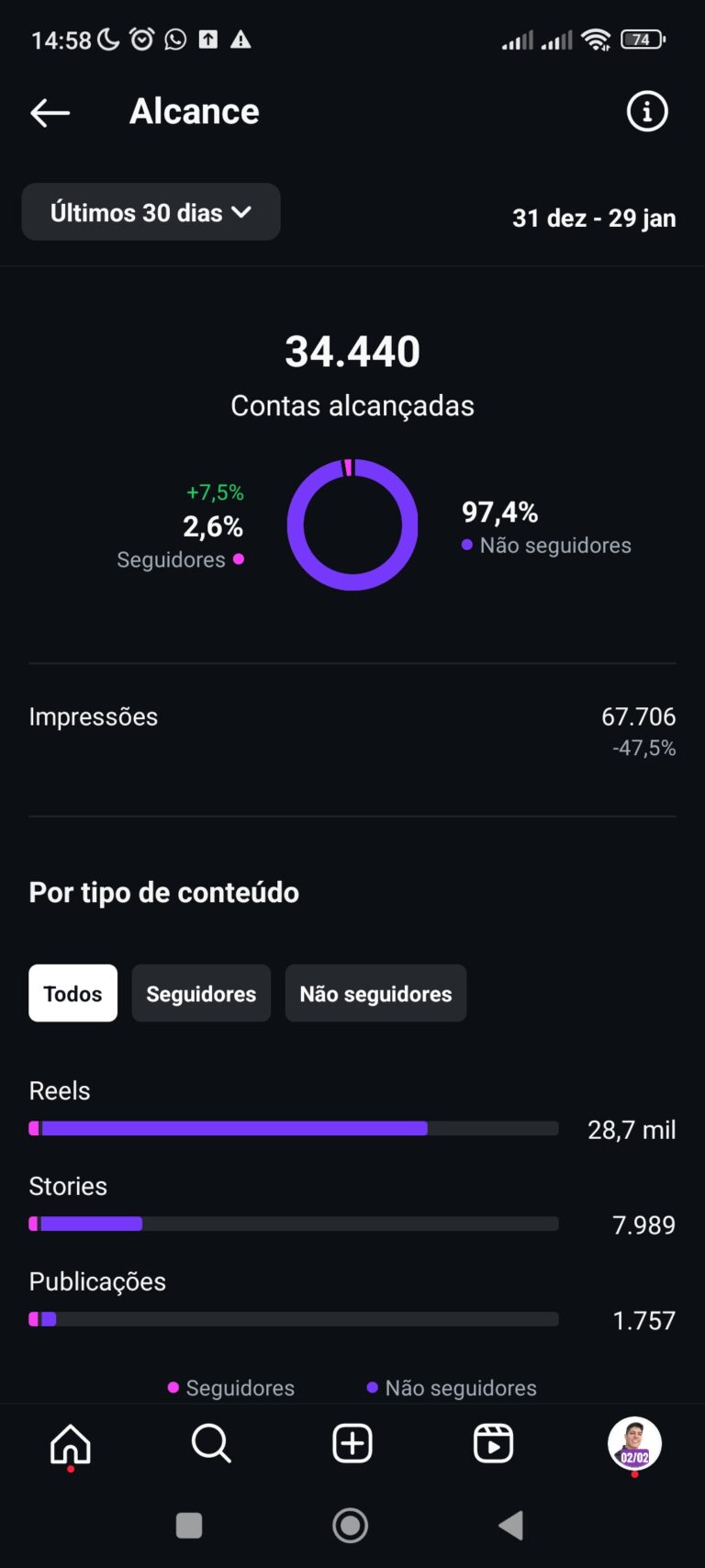Create a new post with the plus icon
705x1568 pixels.
[352, 1443]
